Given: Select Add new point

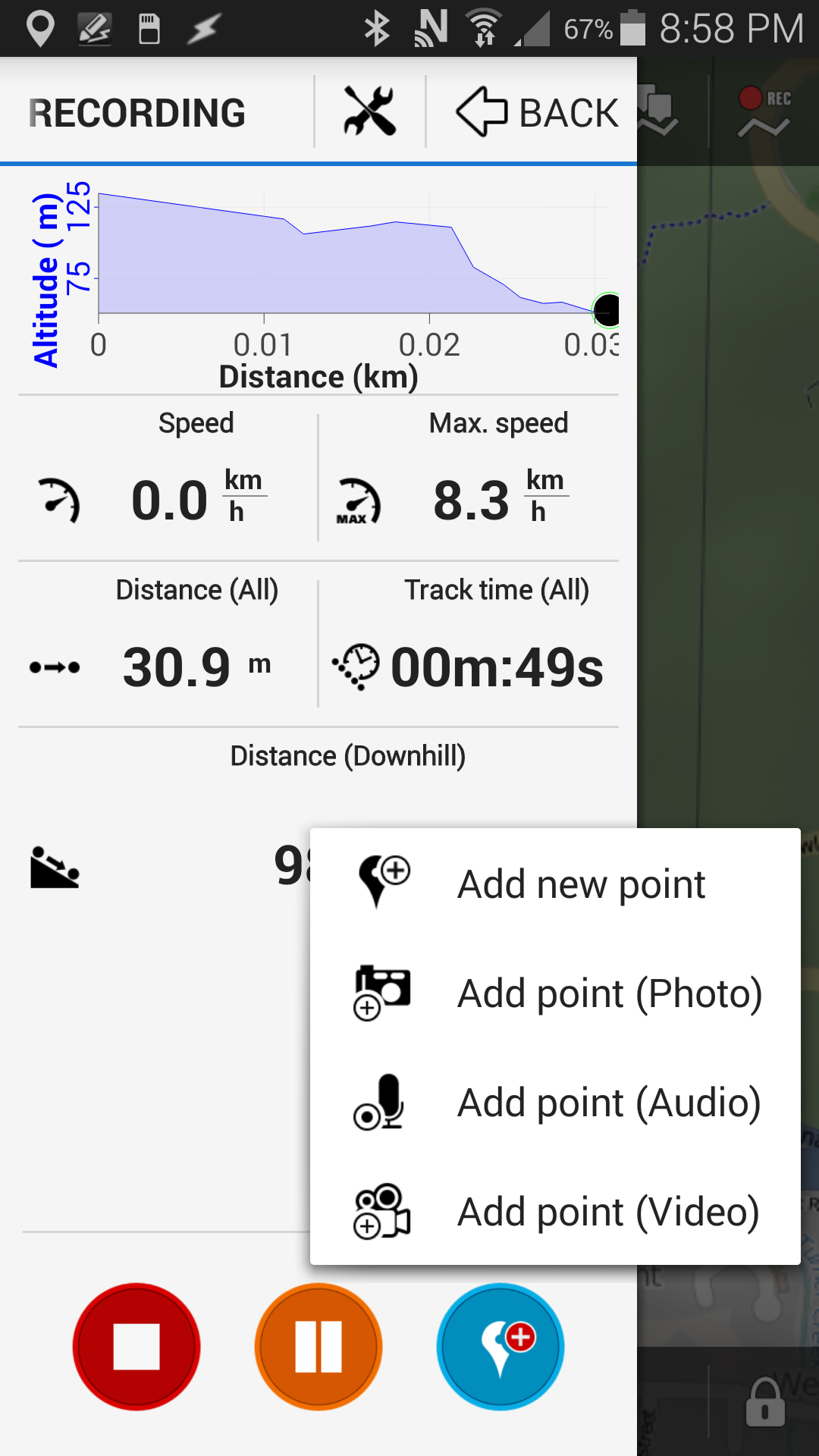Looking at the screenshot, I should click(x=555, y=884).
